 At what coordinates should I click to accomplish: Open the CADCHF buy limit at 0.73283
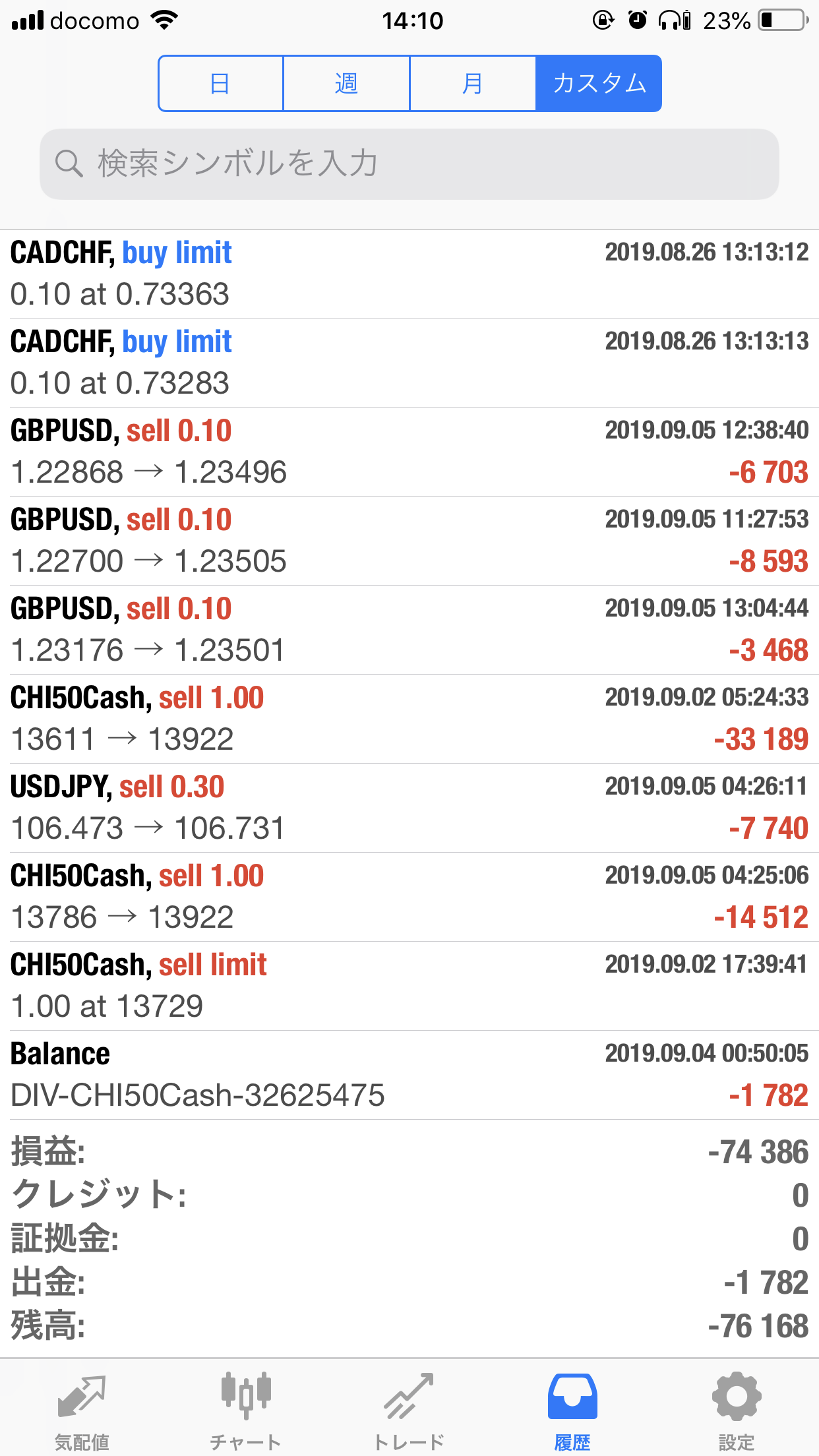coord(409,363)
